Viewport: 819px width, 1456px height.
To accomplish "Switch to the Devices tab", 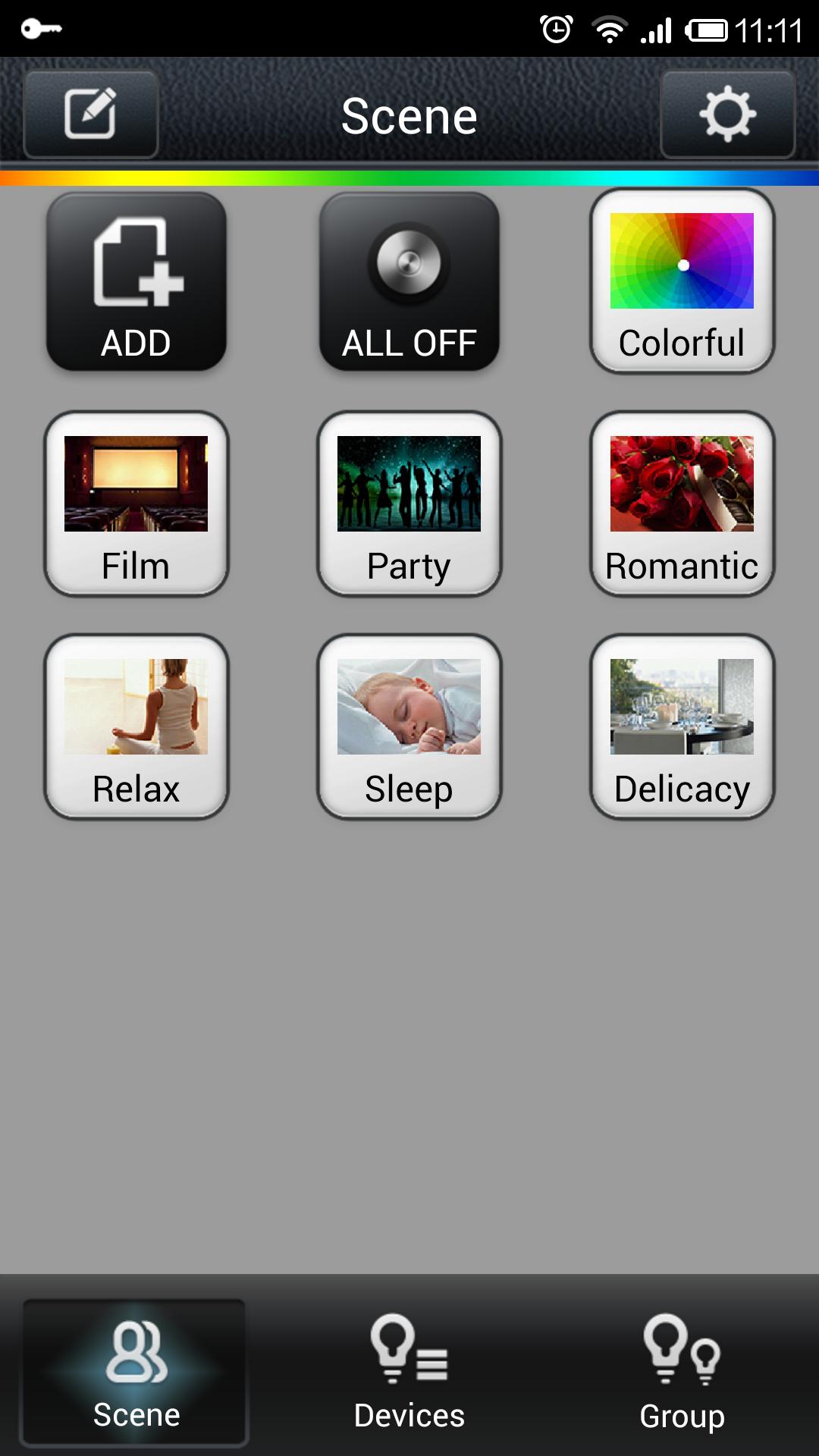I will [409, 1373].
